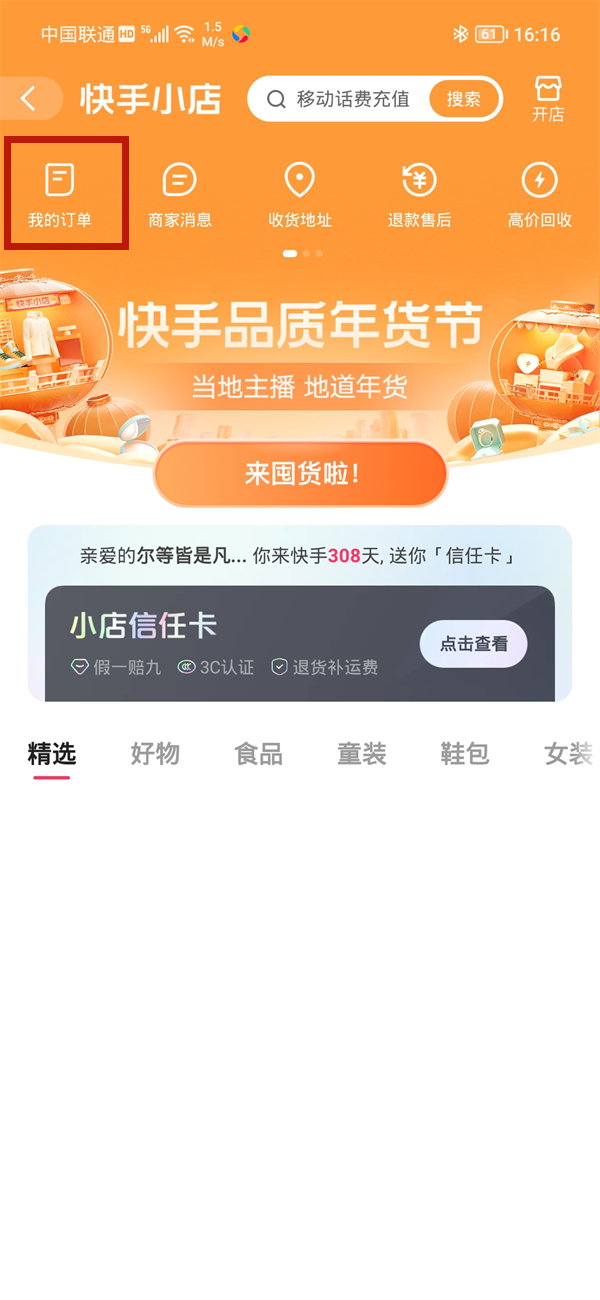Open 高价回收
The image size is (600, 1300).
coord(540,195)
